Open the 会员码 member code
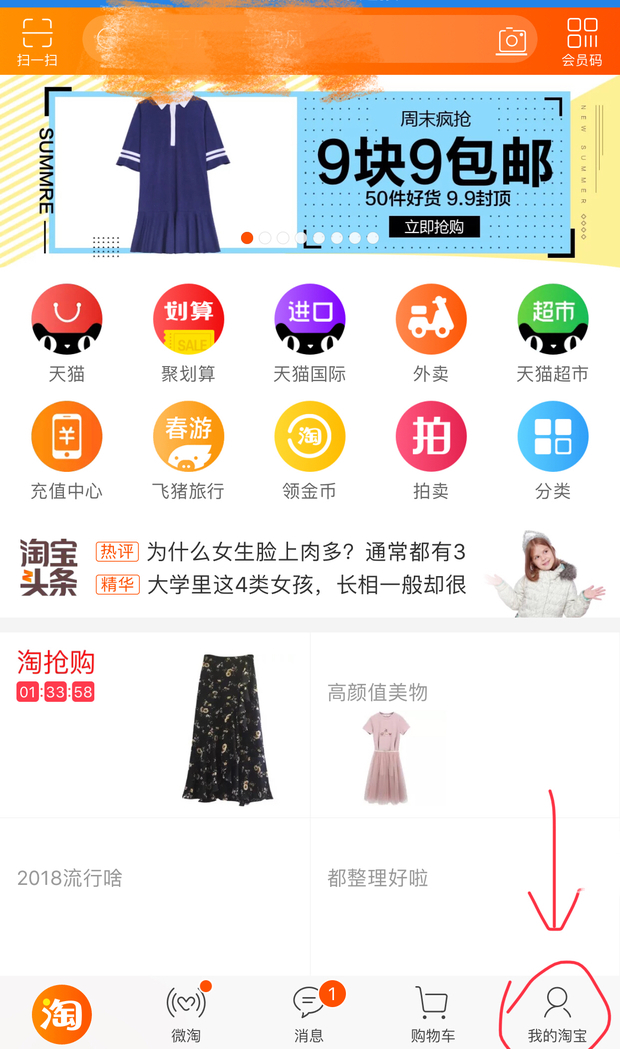 (x=582, y=42)
